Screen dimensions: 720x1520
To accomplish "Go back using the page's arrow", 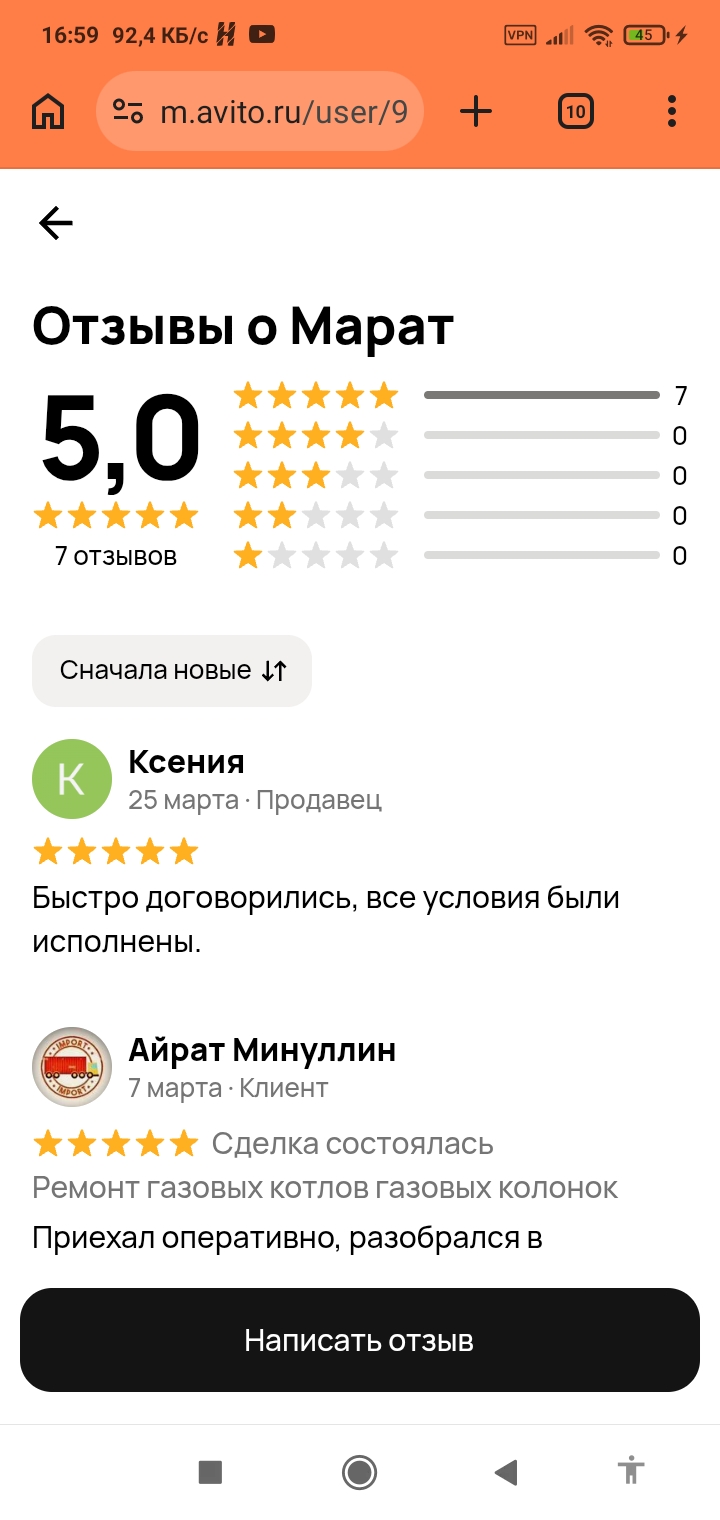I will coord(55,223).
